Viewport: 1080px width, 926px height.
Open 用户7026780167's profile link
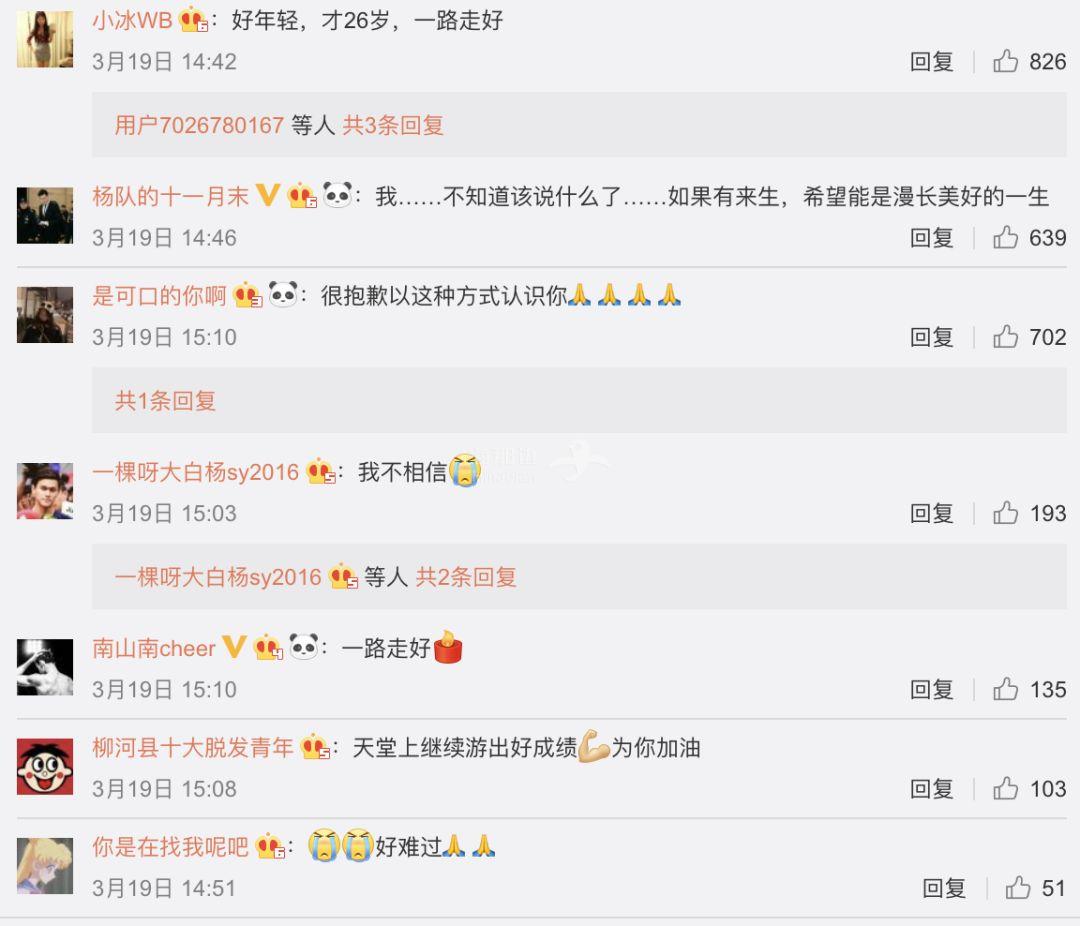pyautogui.click(x=199, y=125)
